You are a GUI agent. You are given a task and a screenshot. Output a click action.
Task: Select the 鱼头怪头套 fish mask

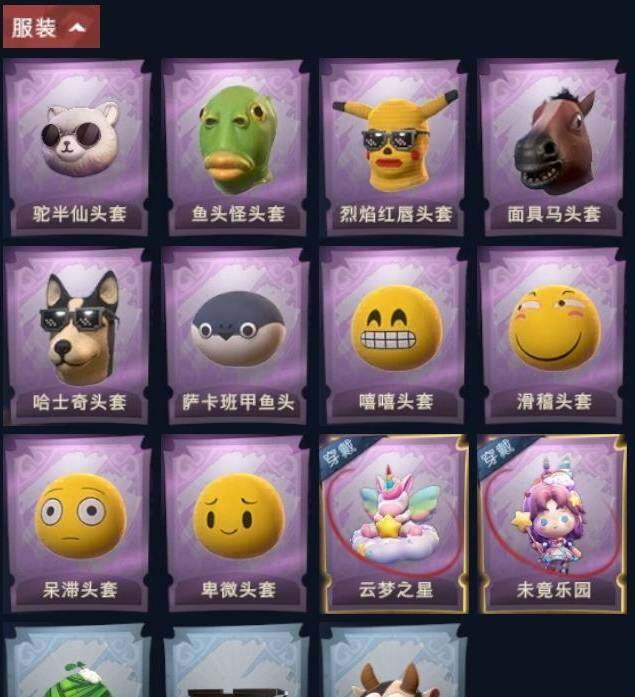pos(237,148)
